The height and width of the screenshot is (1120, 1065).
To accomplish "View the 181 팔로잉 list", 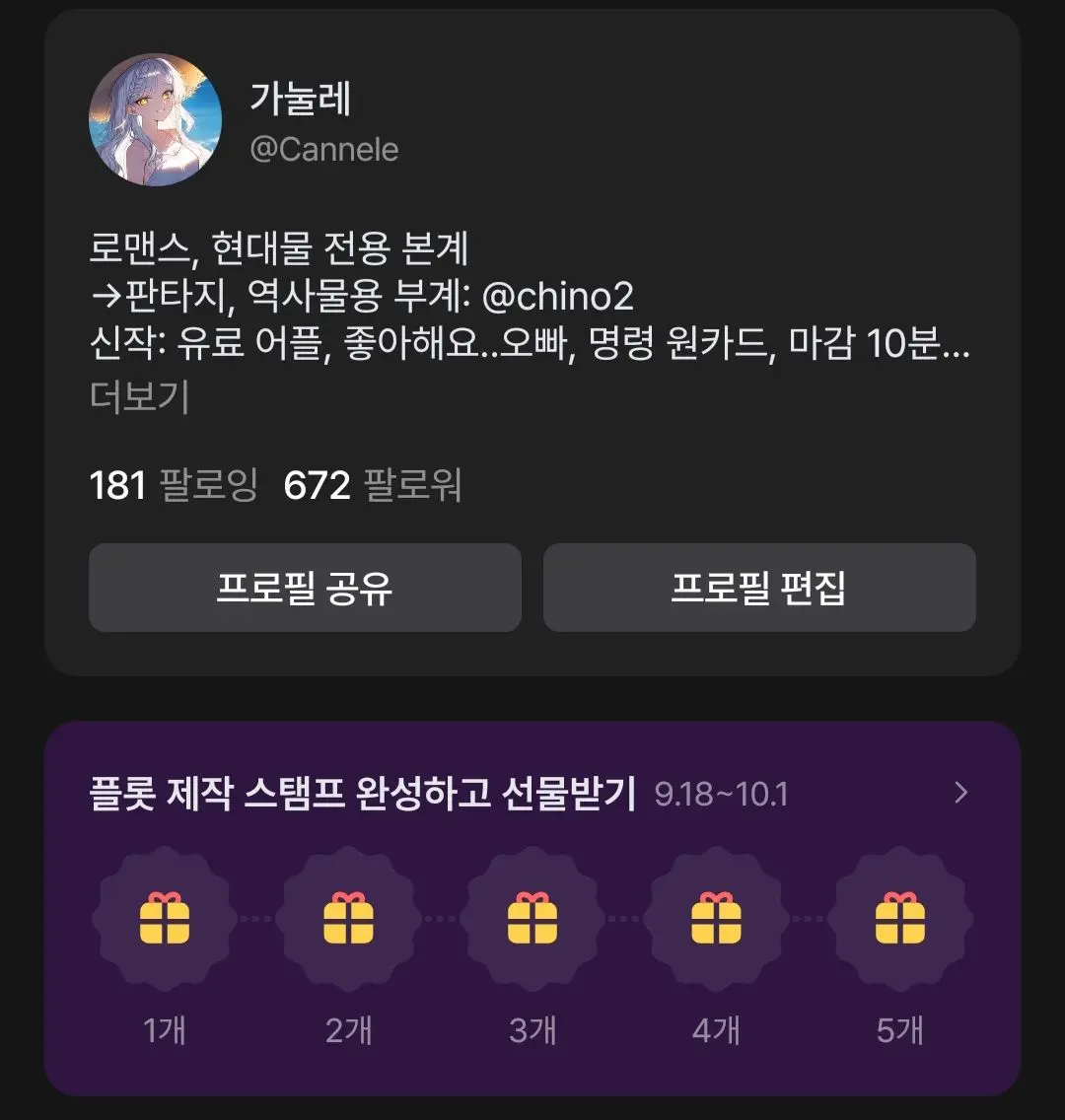I will coord(173,486).
